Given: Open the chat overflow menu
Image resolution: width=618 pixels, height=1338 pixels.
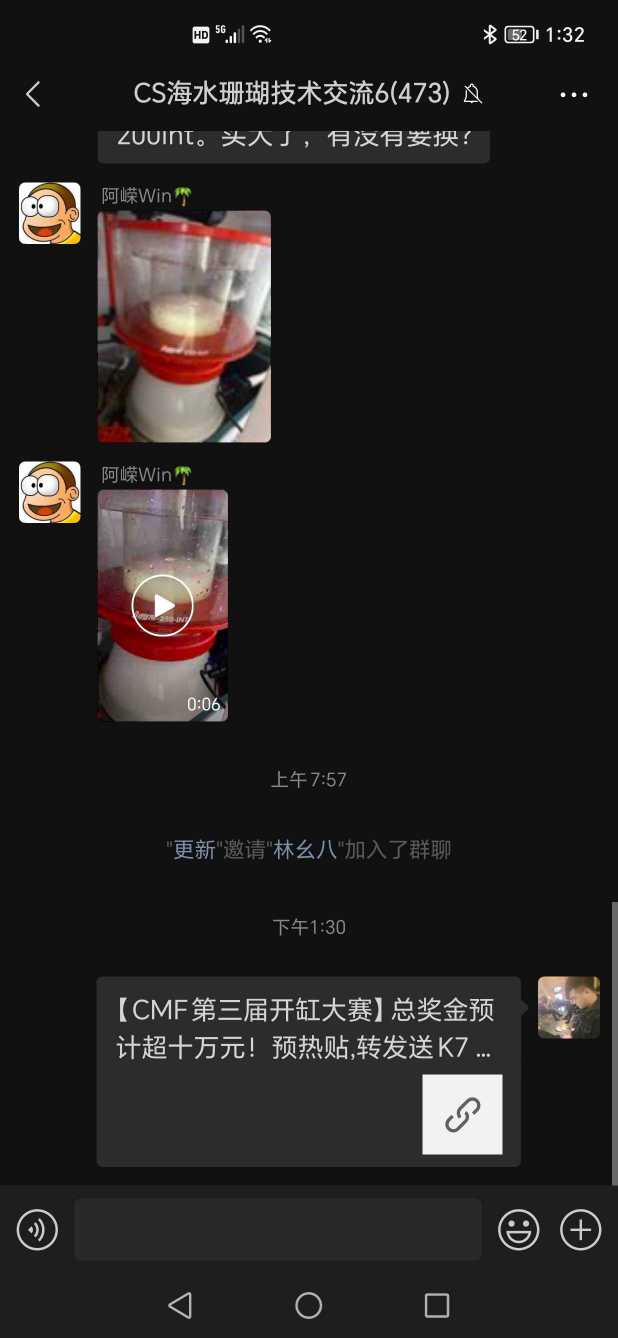Looking at the screenshot, I should 573,94.
